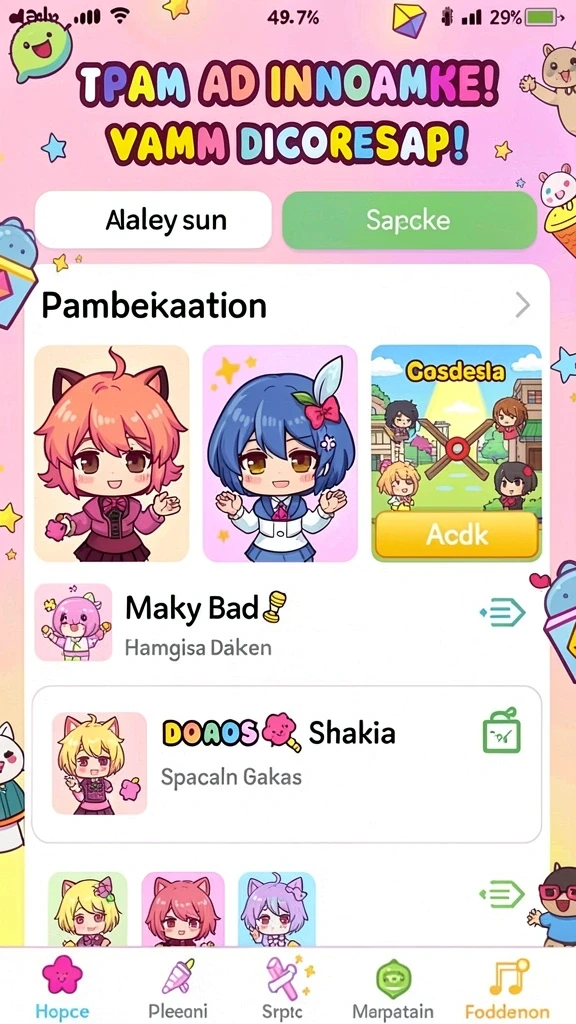Select the yellow-haired avatar in bottom row
The image size is (576, 1024).
tap(88, 909)
